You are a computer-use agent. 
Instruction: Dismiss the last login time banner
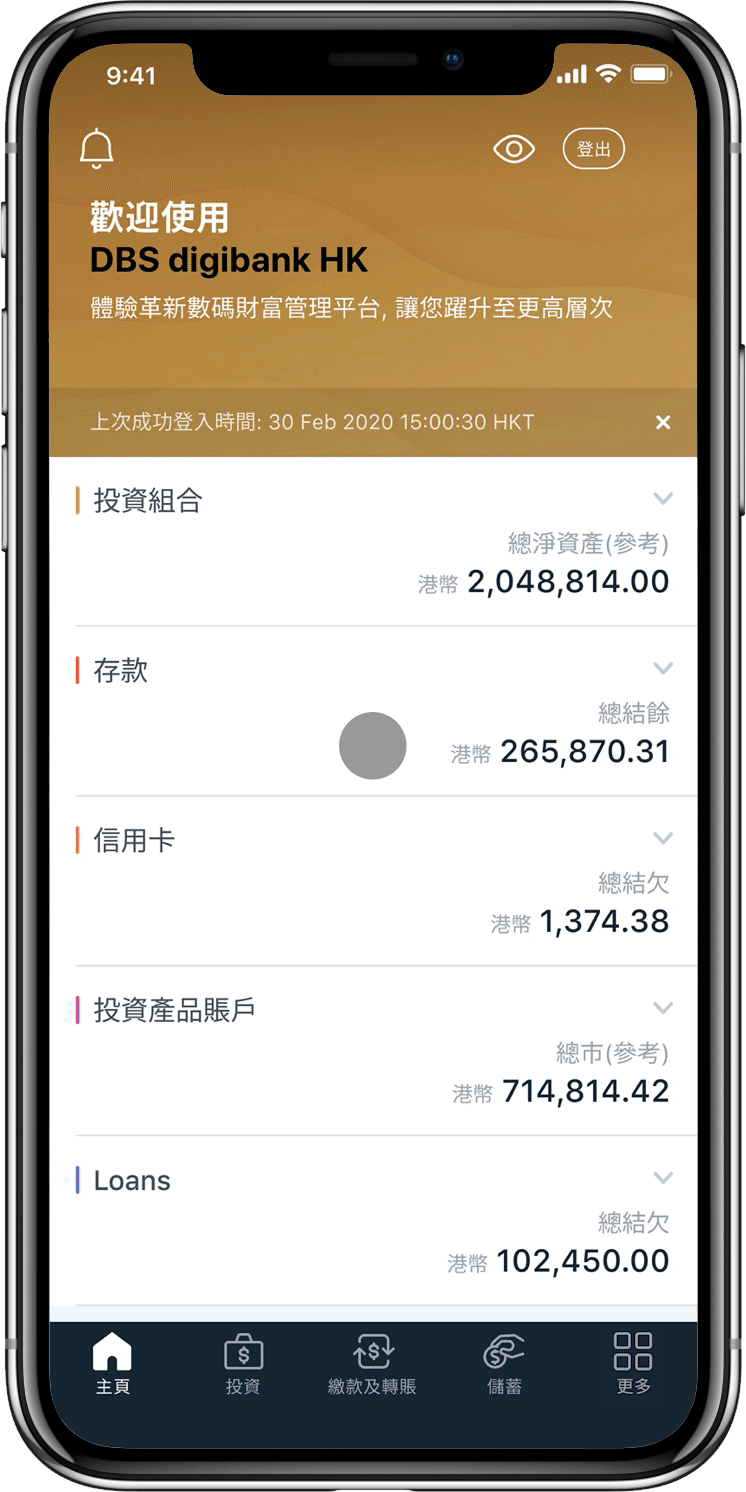pyautogui.click(x=662, y=423)
